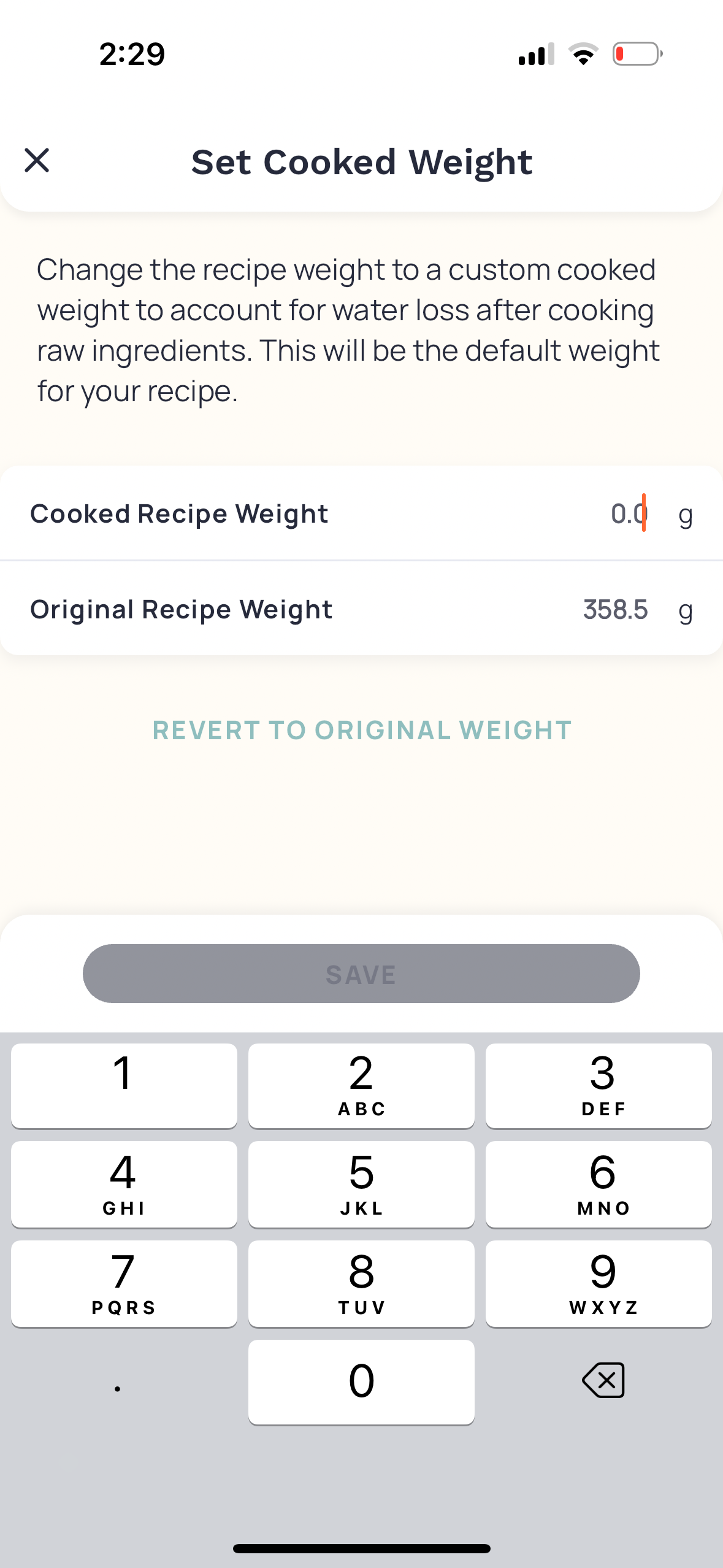Screen dimensions: 723x1568
Task: Enter digit 3 on the keypad
Action: pos(599,1085)
